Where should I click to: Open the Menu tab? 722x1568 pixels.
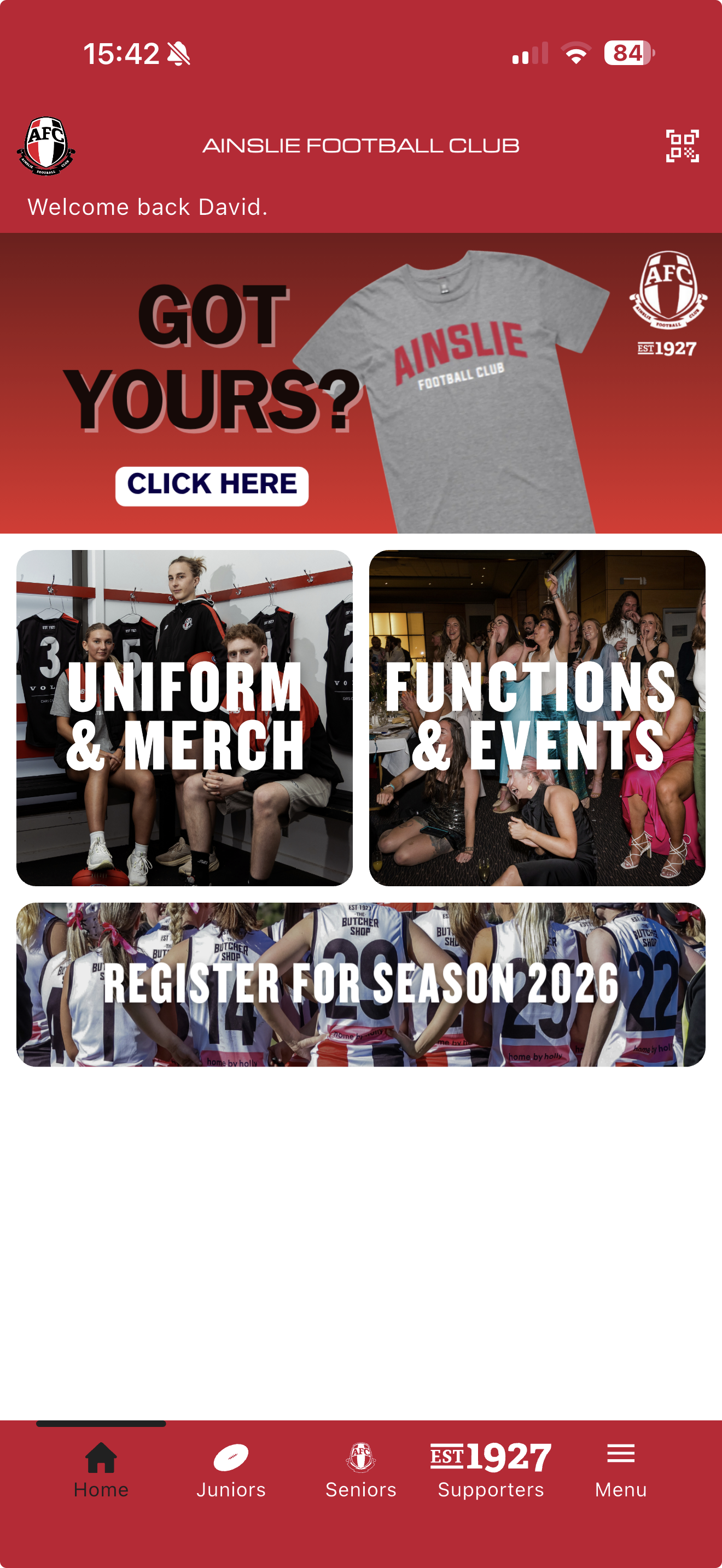pyautogui.click(x=620, y=1470)
